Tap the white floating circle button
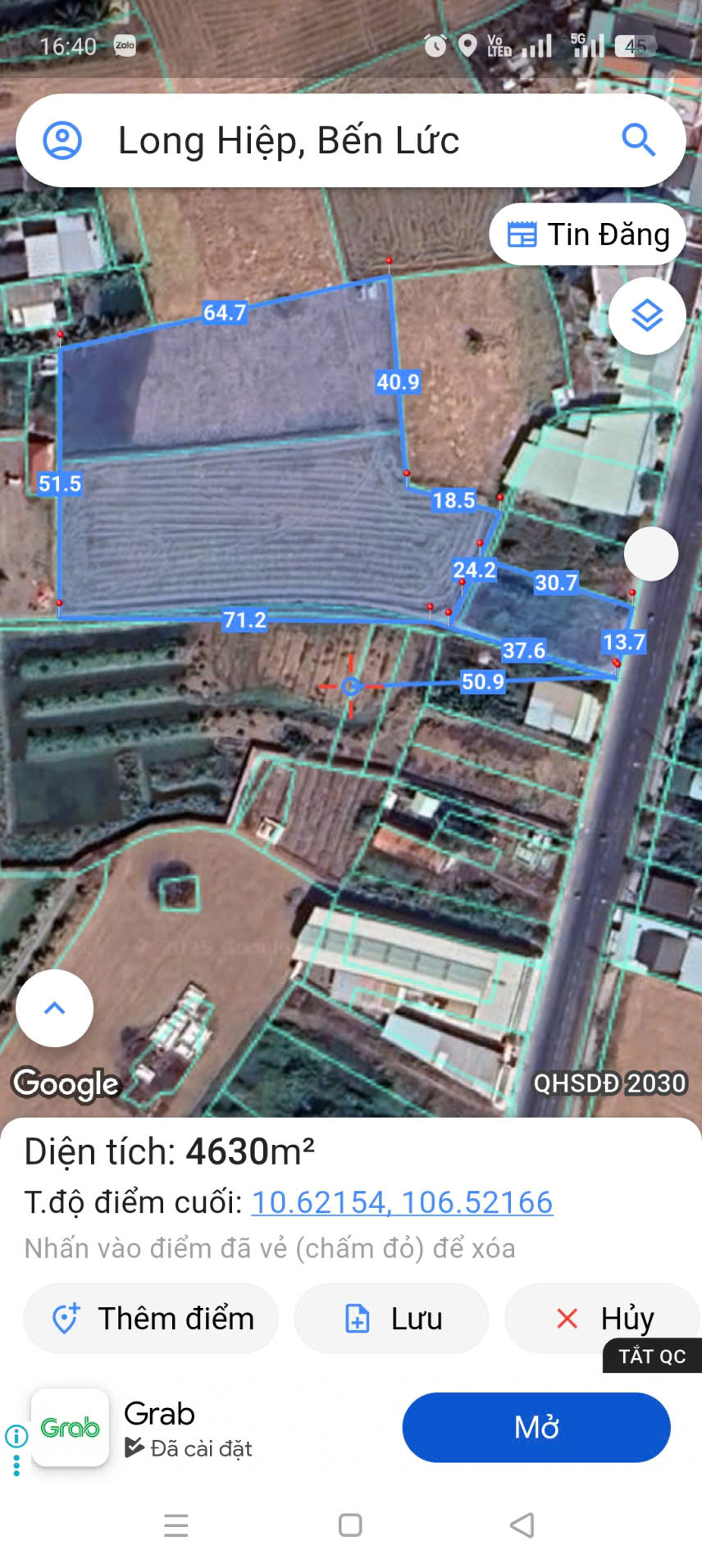The image size is (702, 1568). [651, 554]
